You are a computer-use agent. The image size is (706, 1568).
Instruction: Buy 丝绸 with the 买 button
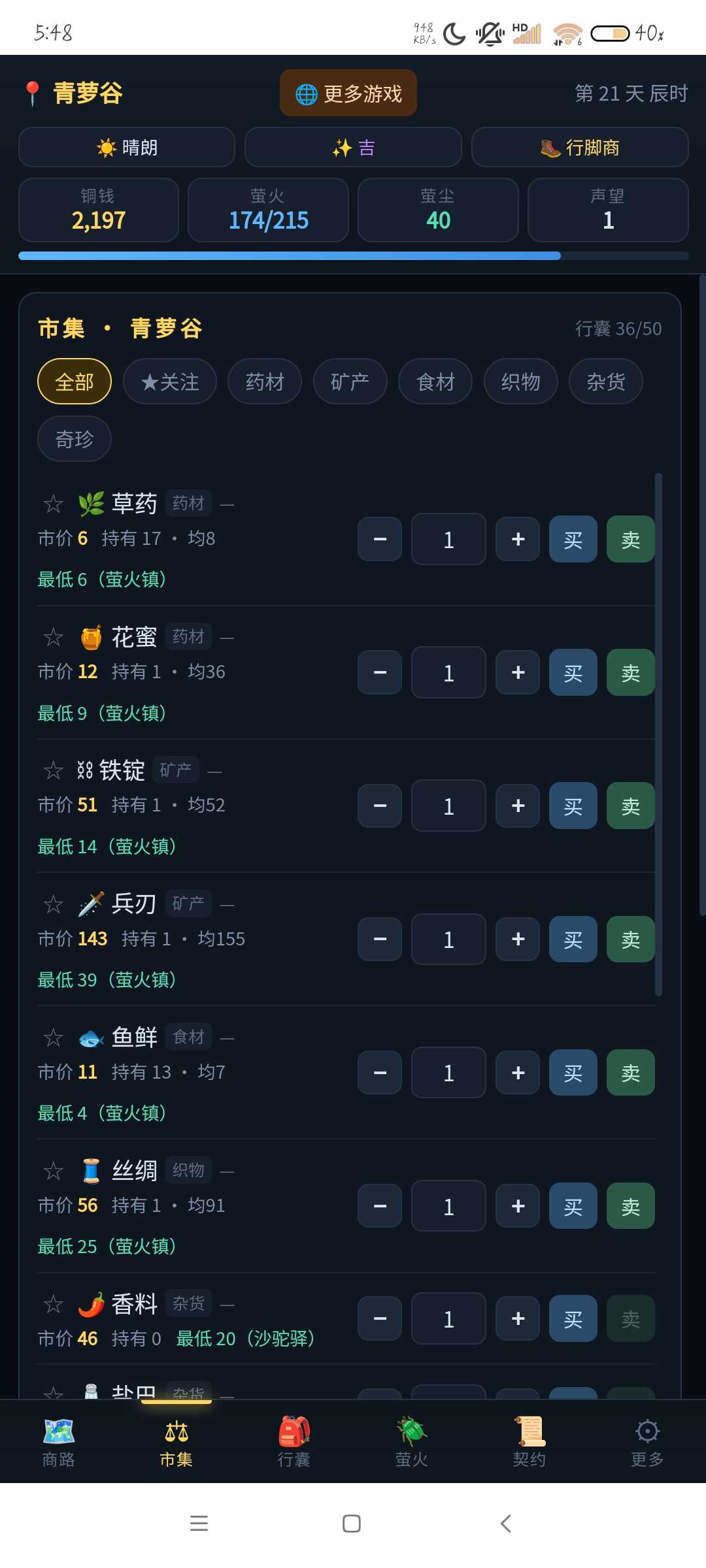[x=573, y=1206]
